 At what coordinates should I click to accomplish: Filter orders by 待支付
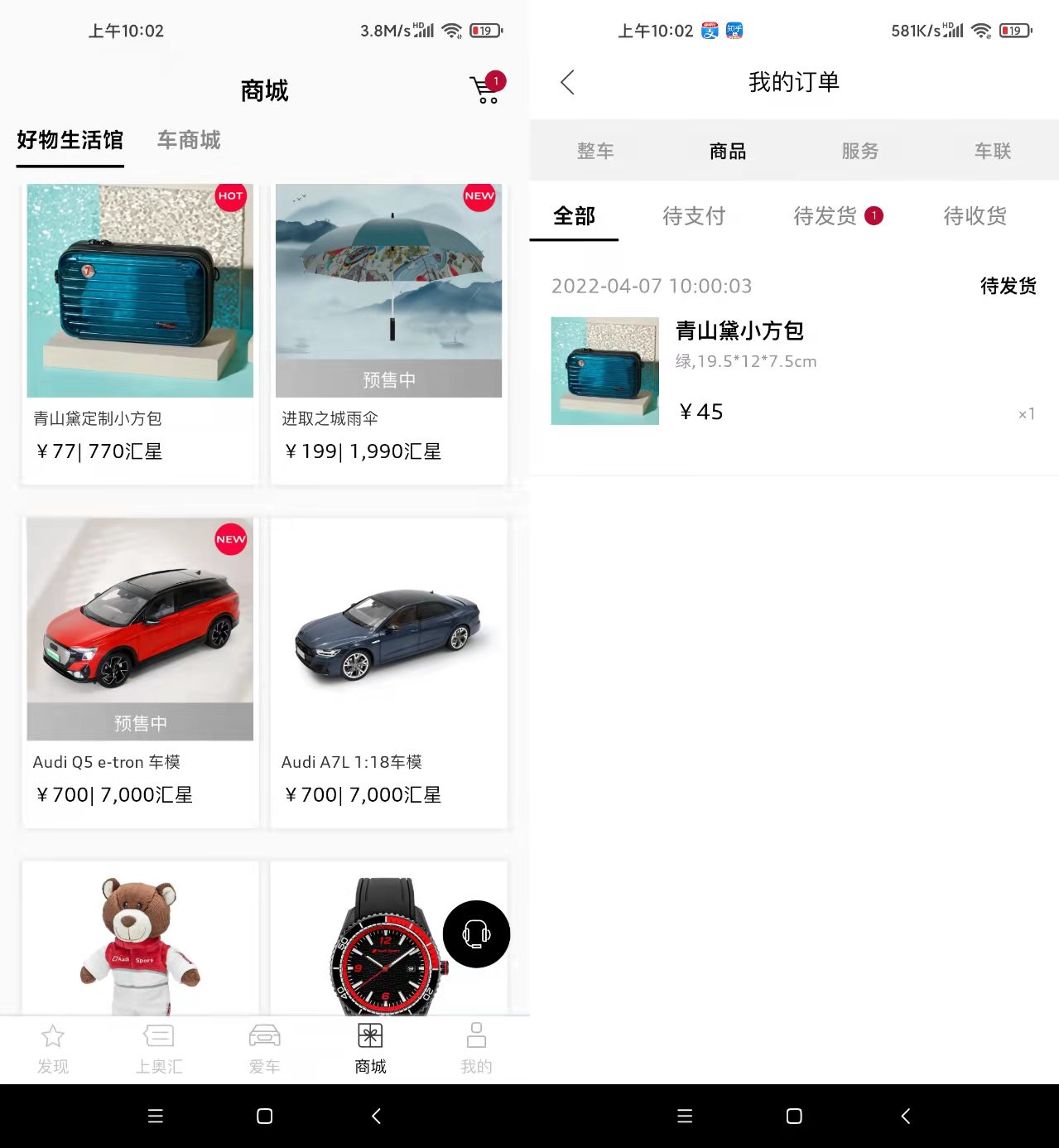(694, 216)
